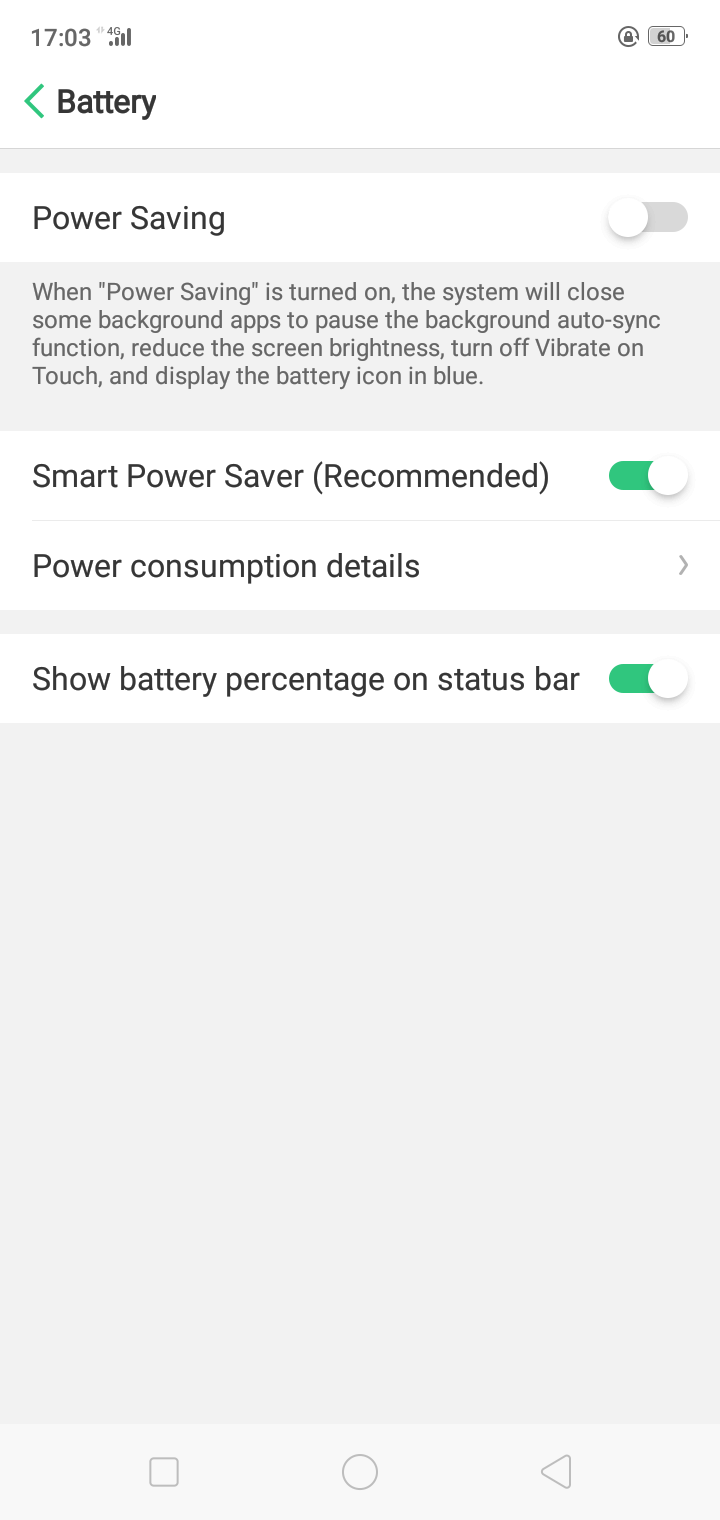720x1520 pixels.
Task: Go back from Battery settings
Action: [36, 101]
